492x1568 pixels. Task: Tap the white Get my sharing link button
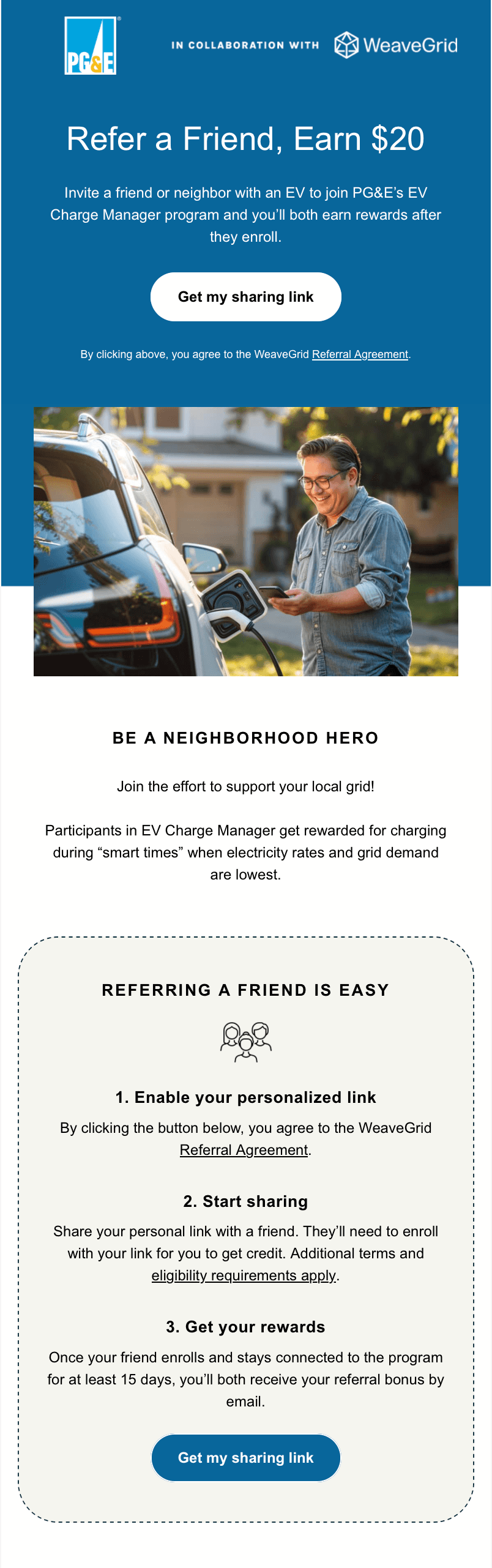pyautogui.click(x=245, y=297)
